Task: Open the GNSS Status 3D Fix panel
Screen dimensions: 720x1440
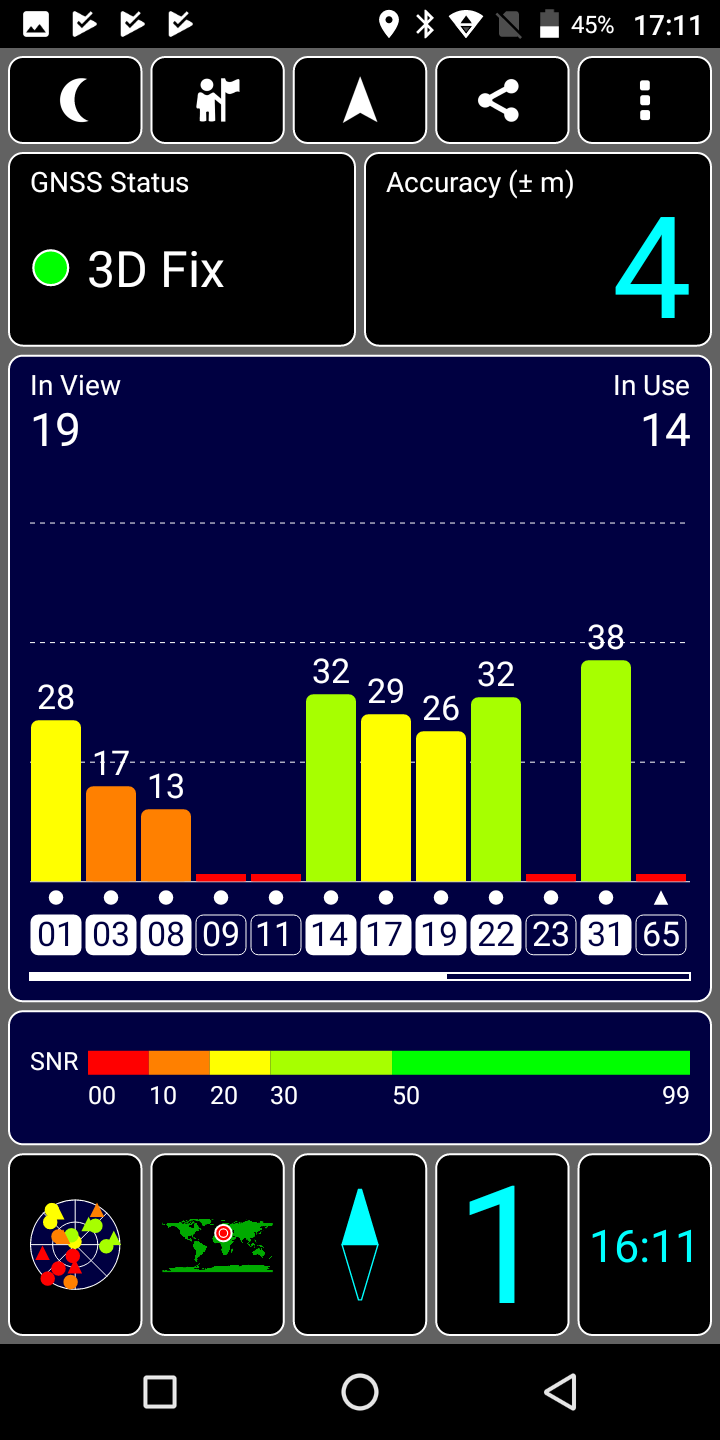Action: pos(182,249)
